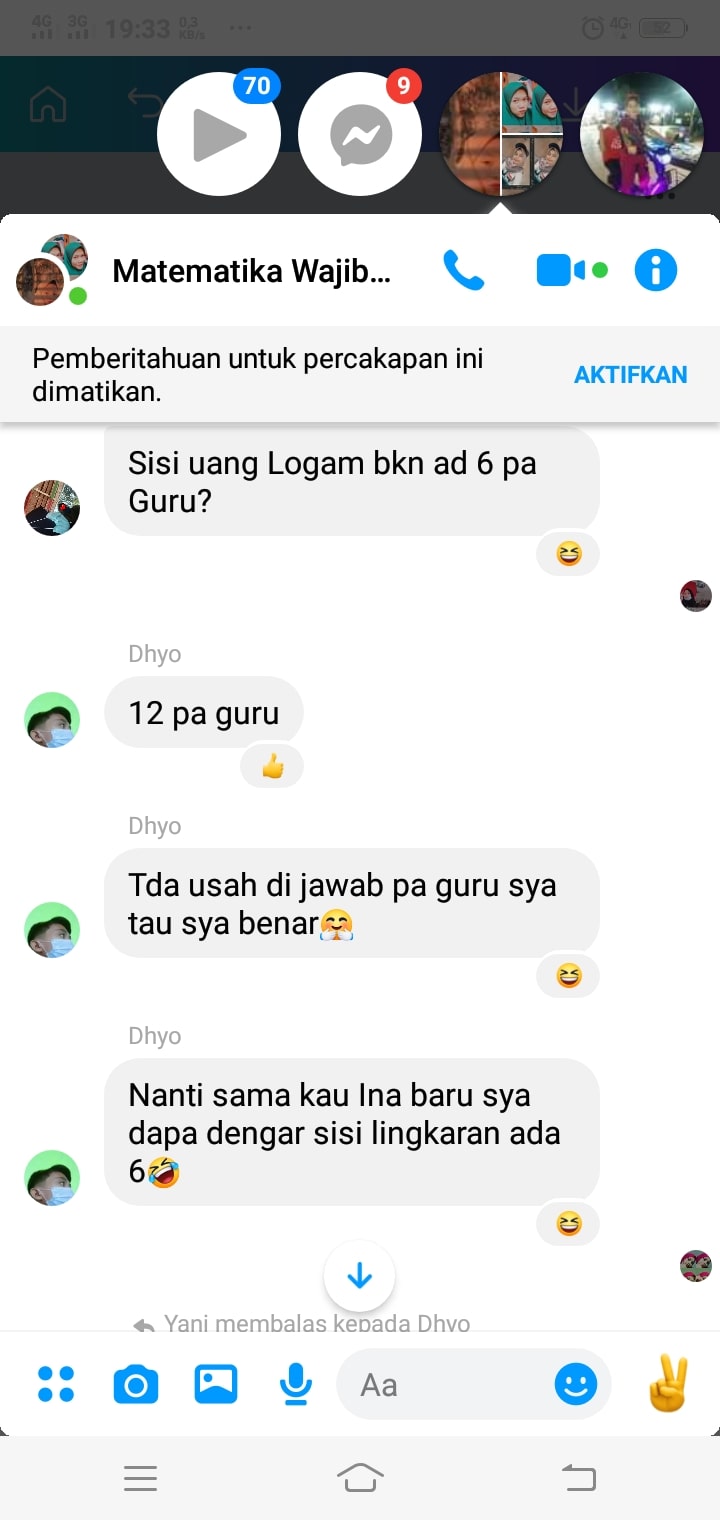Start a voice call with the group
The height and width of the screenshot is (1520, 720).
pos(463,270)
